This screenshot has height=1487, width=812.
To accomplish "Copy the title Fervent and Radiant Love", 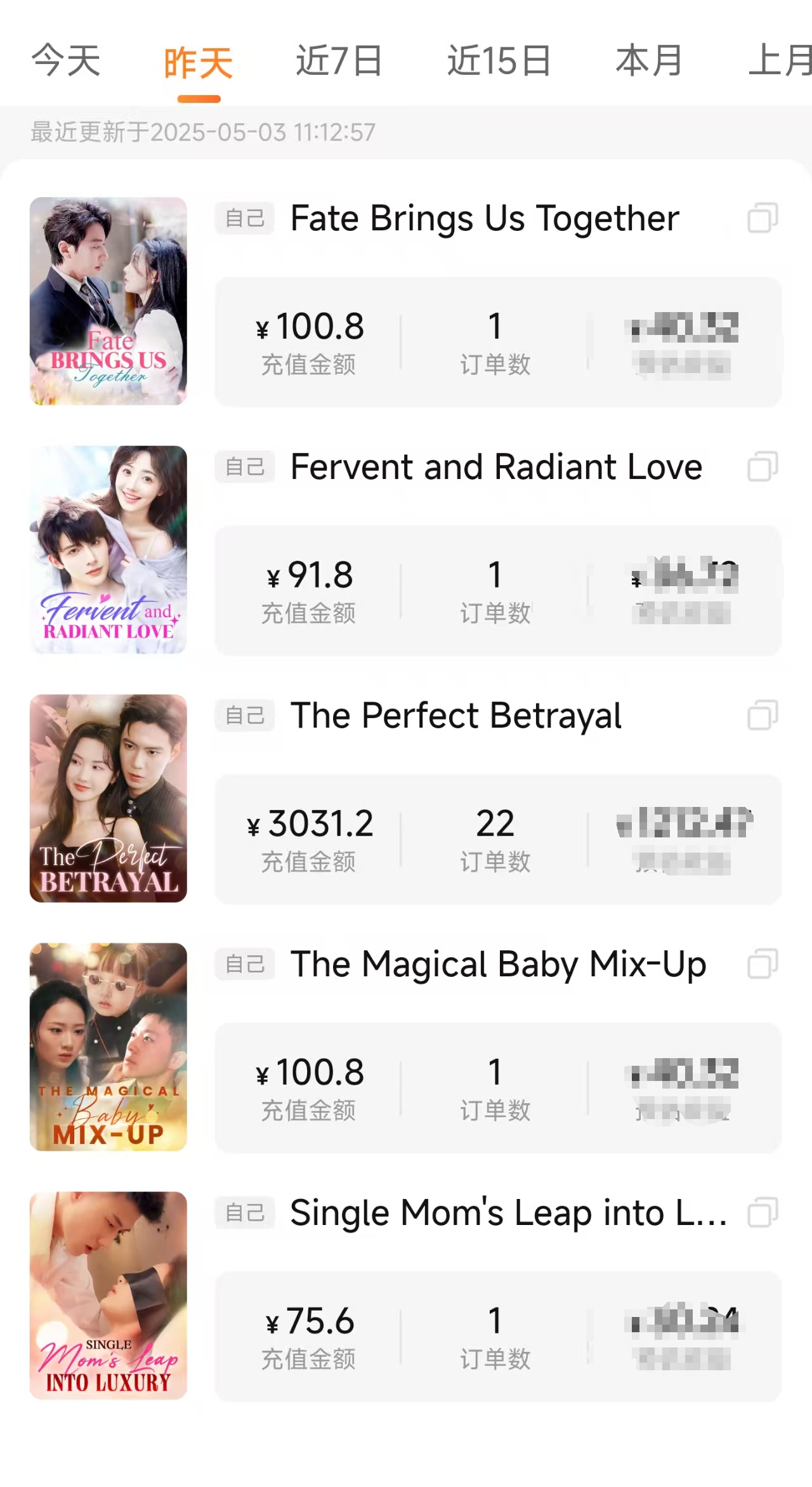I will [763, 467].
